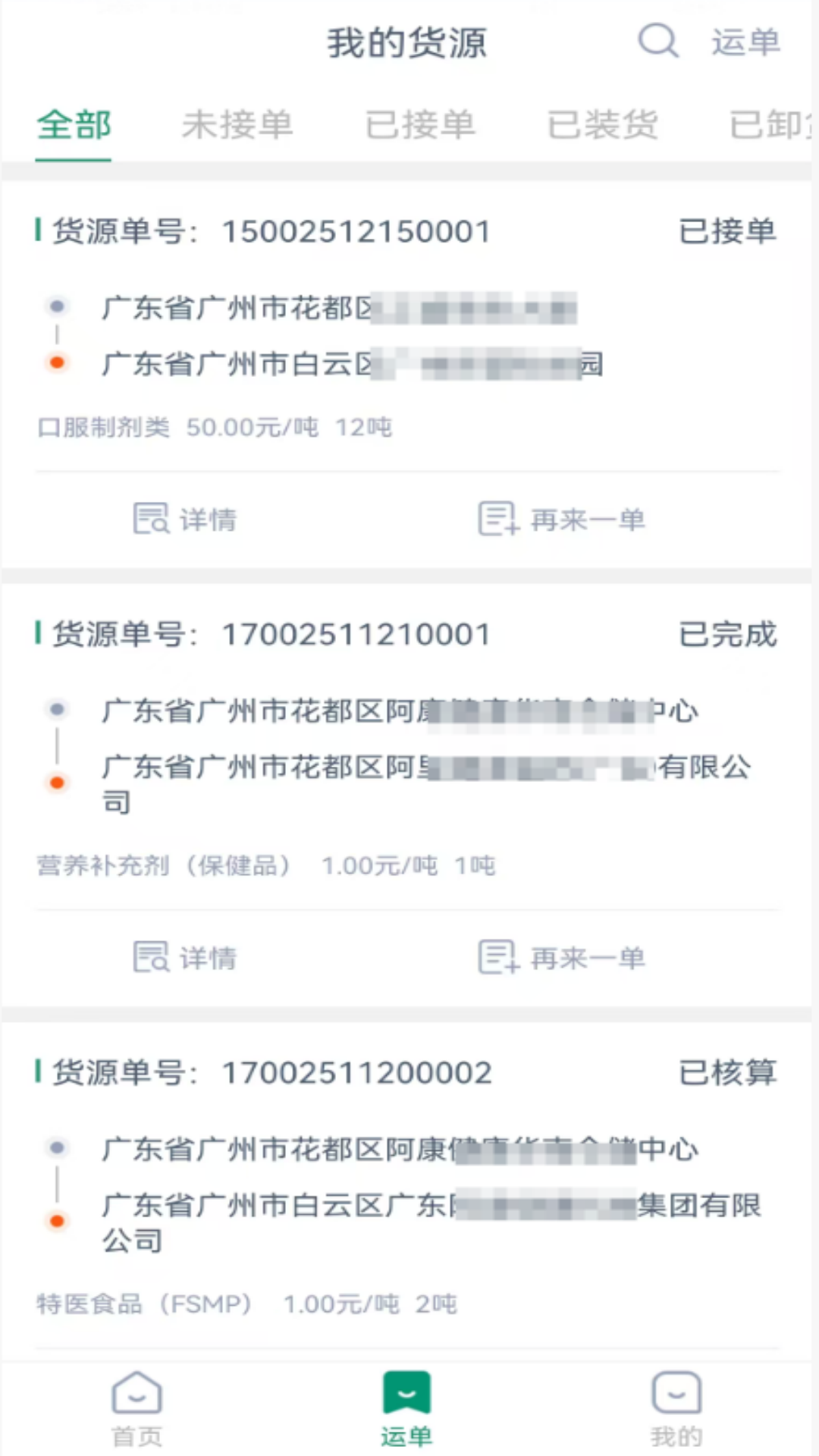Tap the 已完成 status on order 17002511210001
Image resolution: width=819 pixels, height=1456 pixels.
[x=726, y=634]
